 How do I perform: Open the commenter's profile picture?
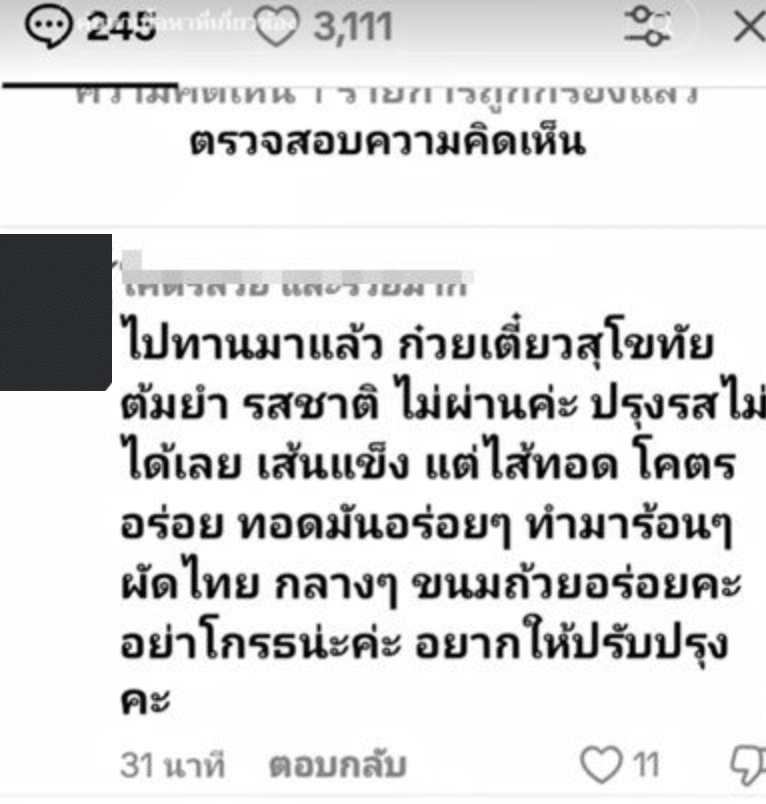point(55,312)
